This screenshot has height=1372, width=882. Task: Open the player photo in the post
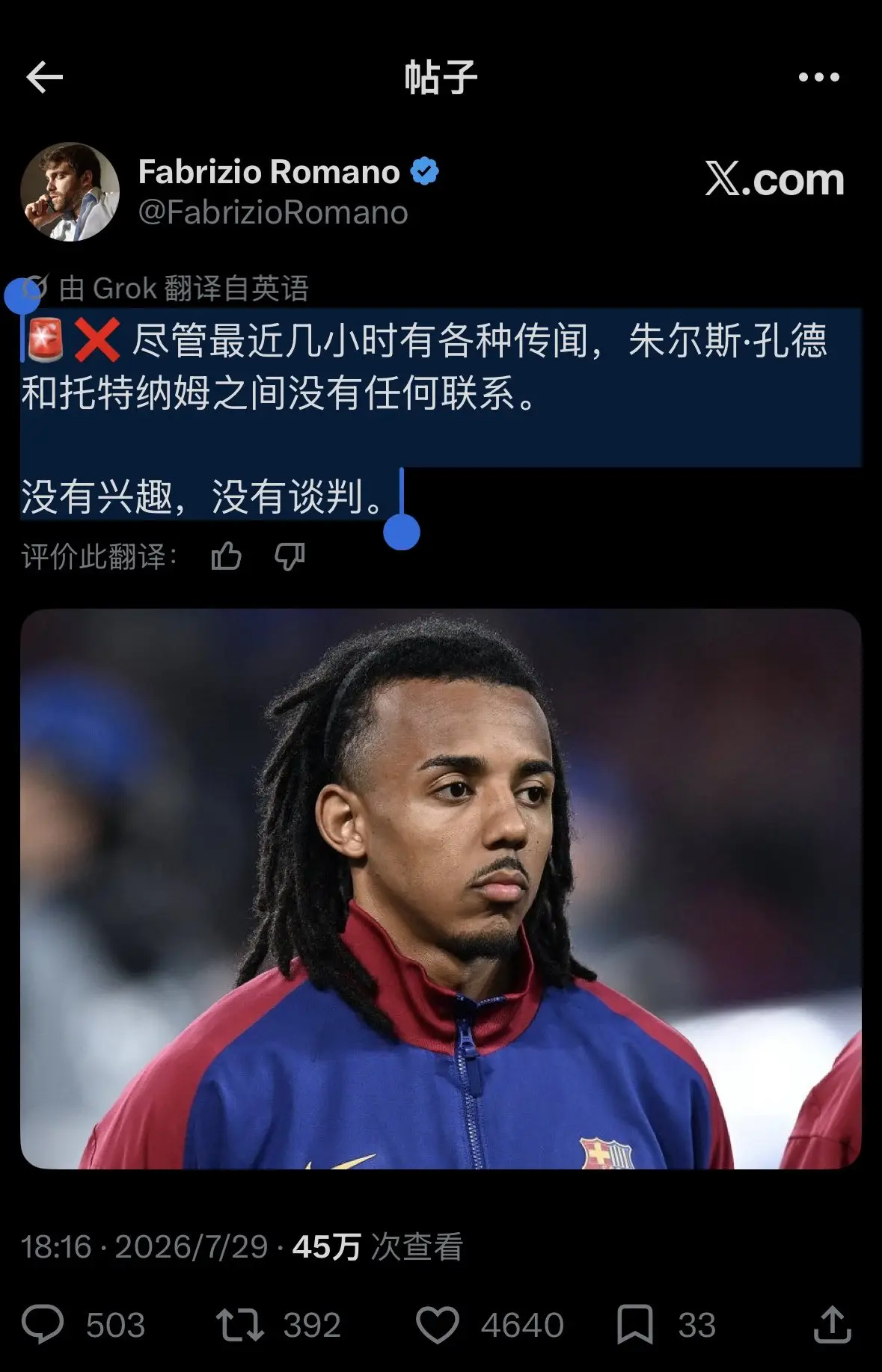pyautogui.click(x=441, y=888)
